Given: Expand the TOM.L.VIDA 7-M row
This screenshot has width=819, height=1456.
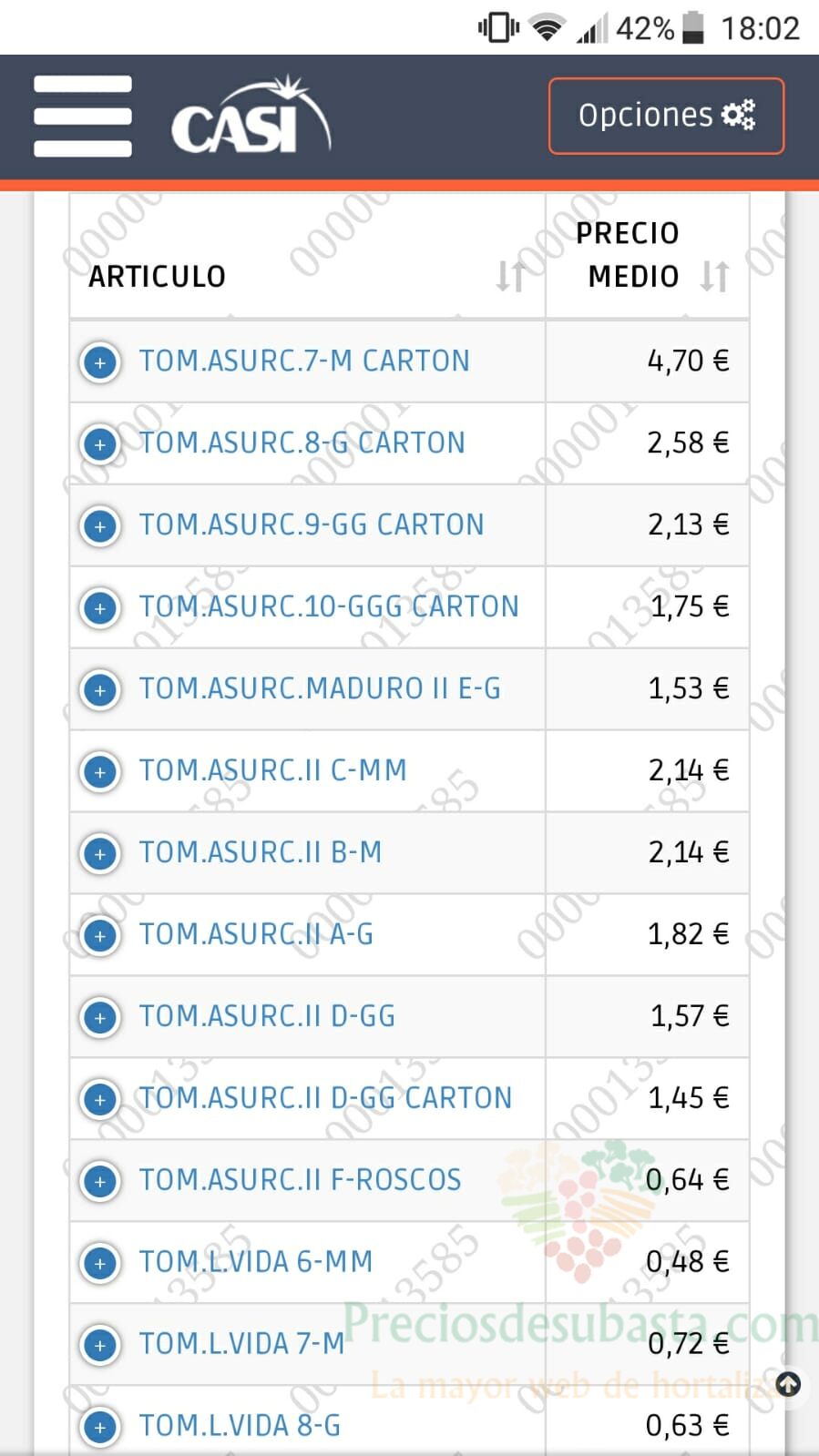Looking at the screenshot, I should 100,1345.
